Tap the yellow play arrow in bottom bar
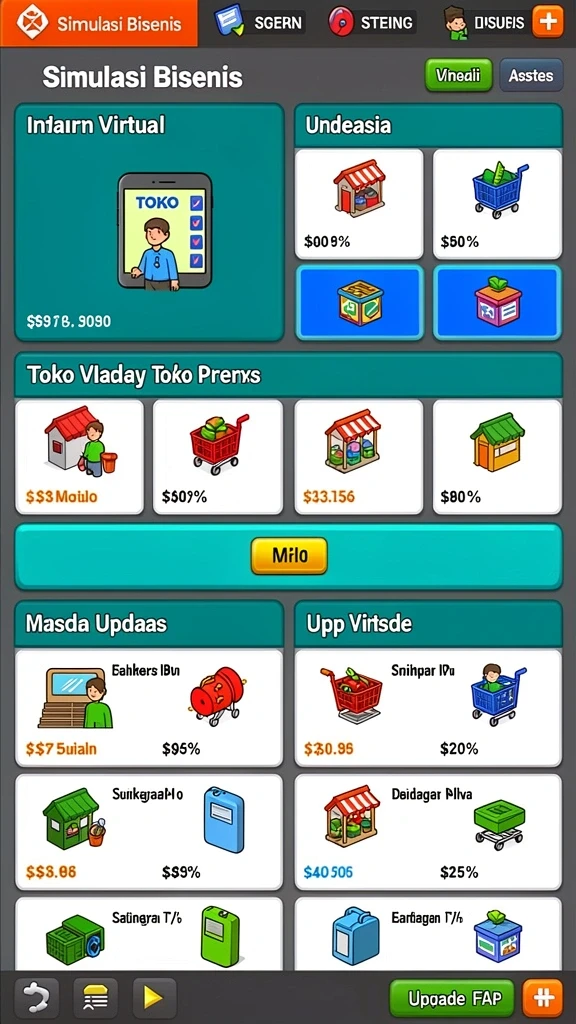This screenshot has width=576, height=1024. [x=154, y=997]
